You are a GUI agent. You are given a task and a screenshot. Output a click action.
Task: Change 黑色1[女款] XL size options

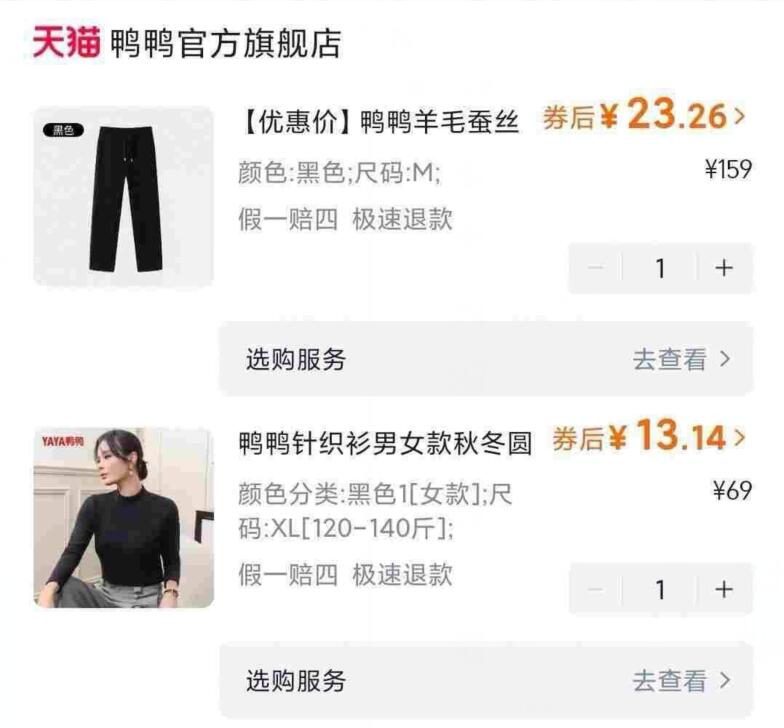(375, 511)
